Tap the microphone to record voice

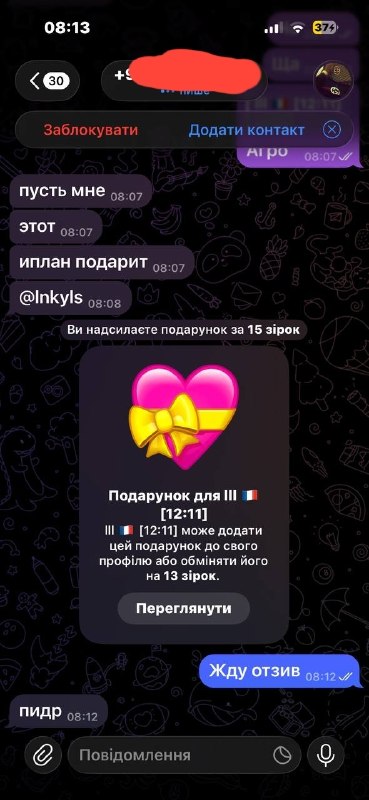[x=326, y=755]
